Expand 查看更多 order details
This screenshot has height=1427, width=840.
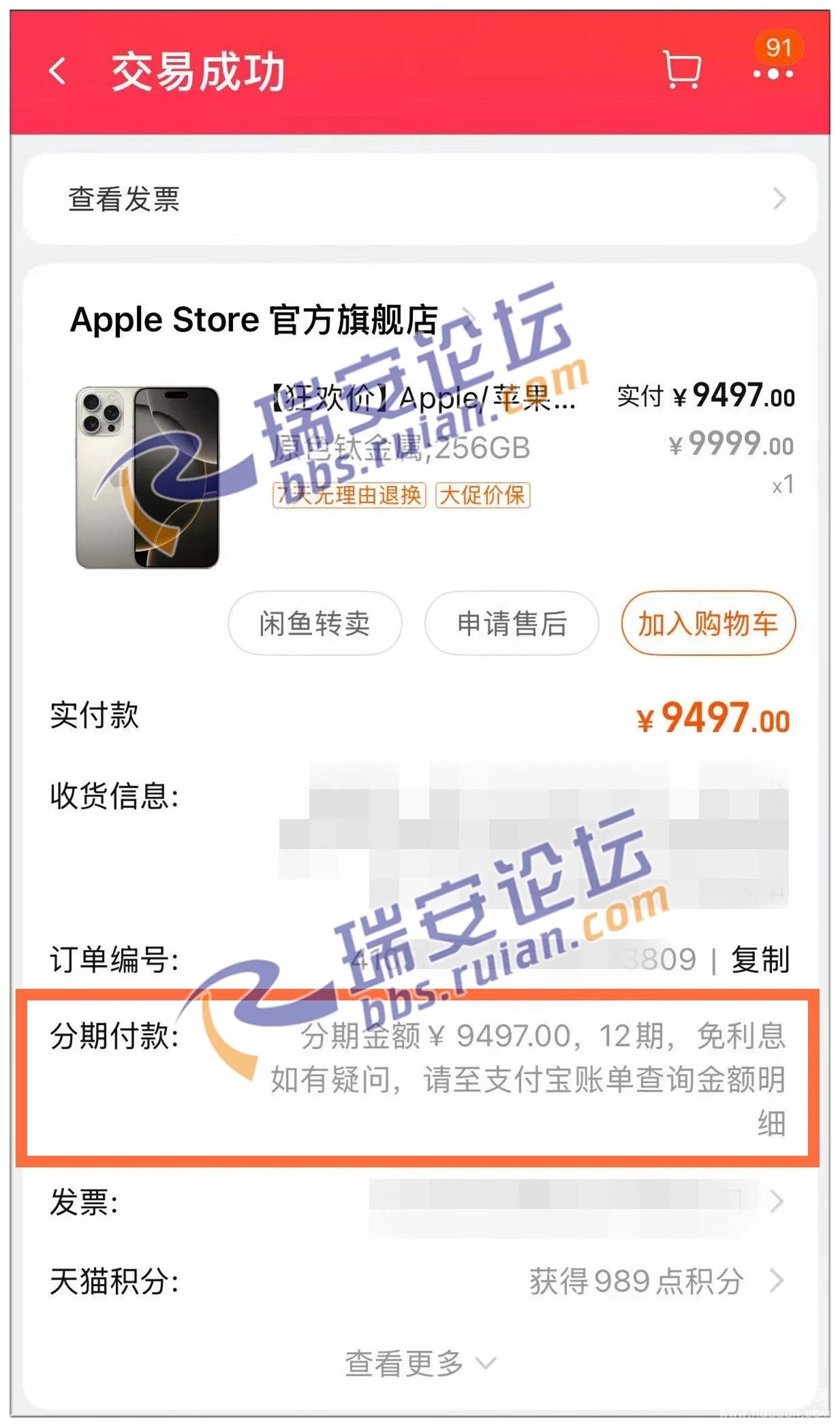420,1363
